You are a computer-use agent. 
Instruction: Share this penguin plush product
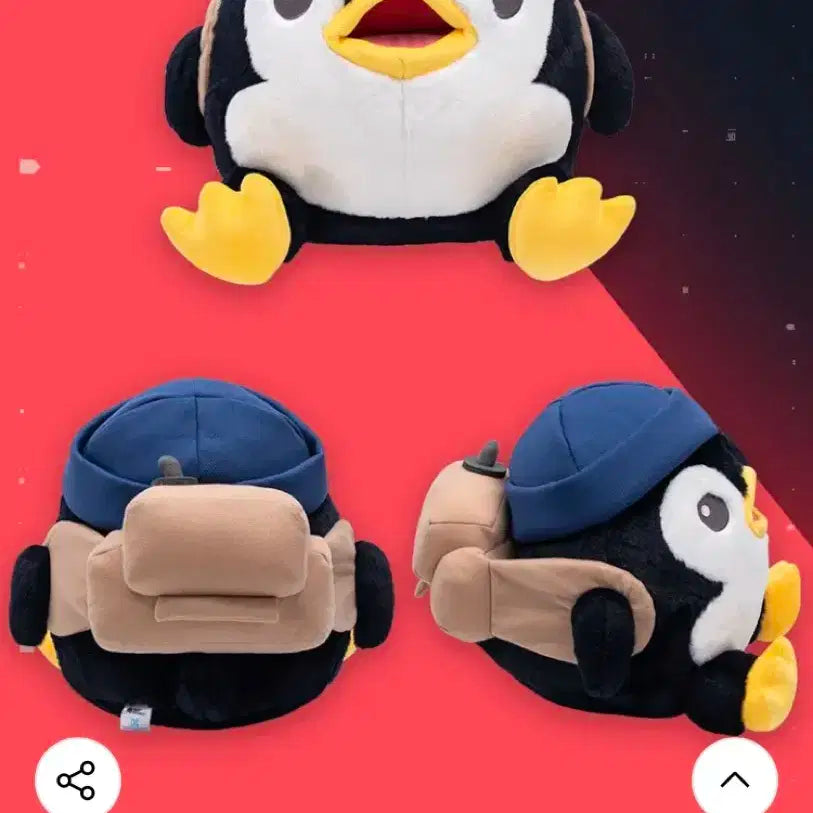[x=77, y=779]
